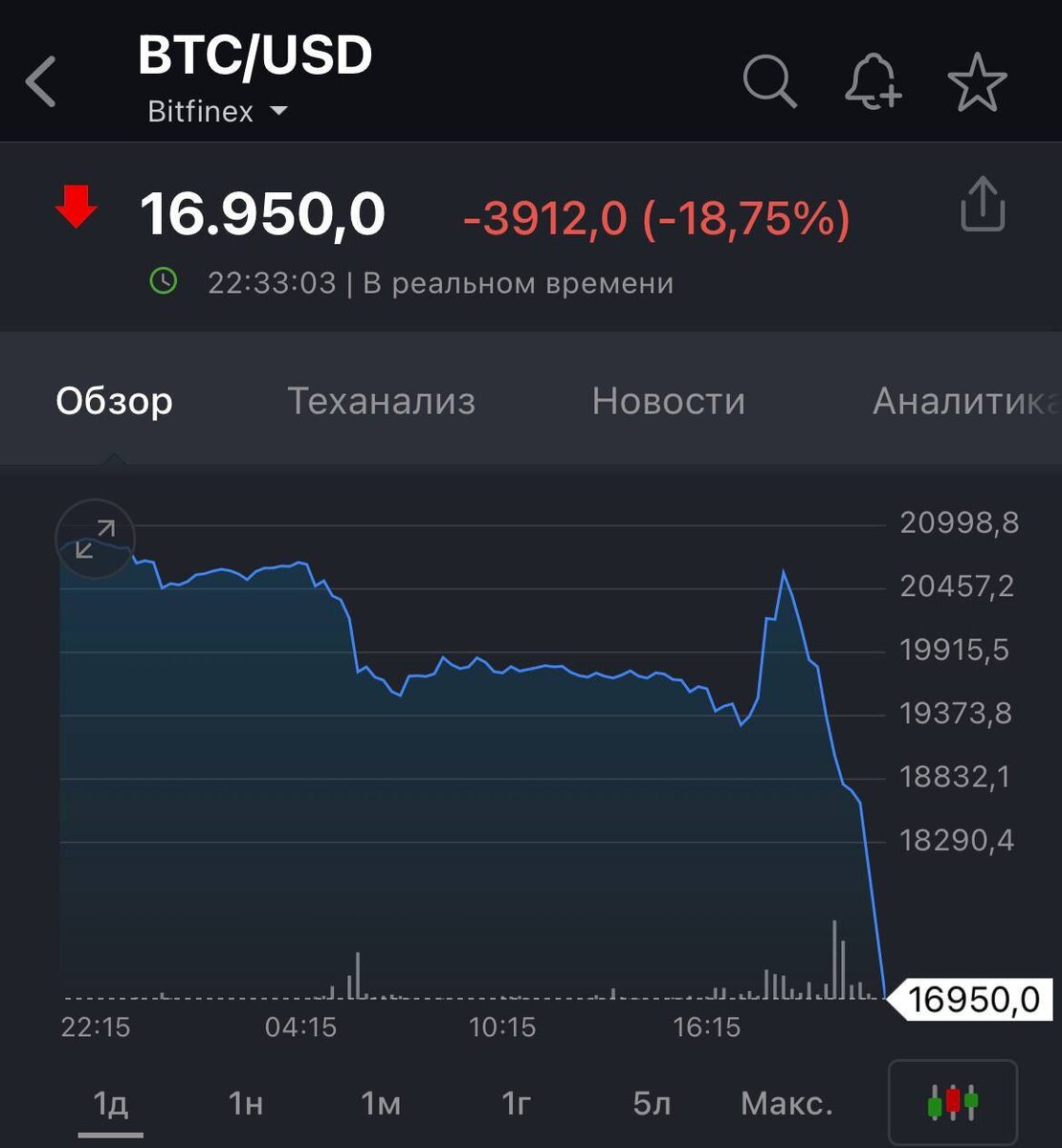
Task: Select the 1н time range
Action: pos(245,1102)
